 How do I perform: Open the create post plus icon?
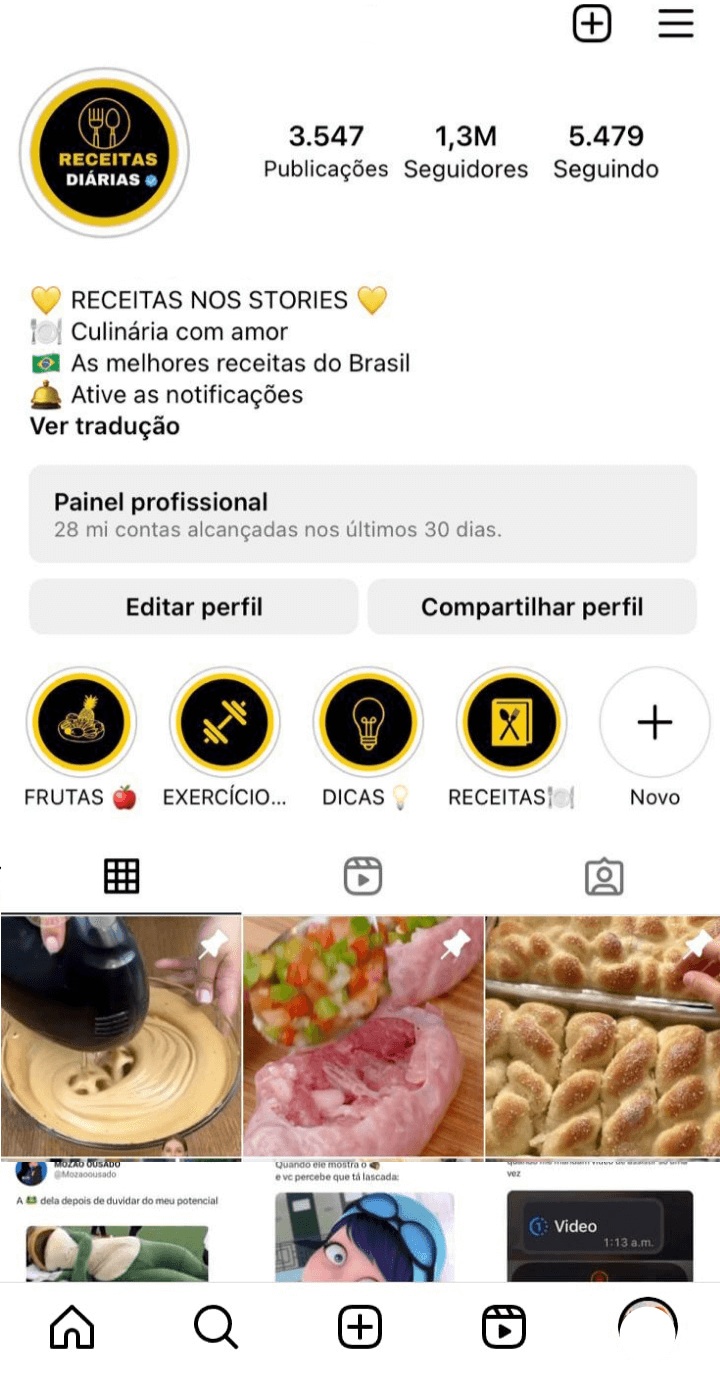click(x=591, y=23)
